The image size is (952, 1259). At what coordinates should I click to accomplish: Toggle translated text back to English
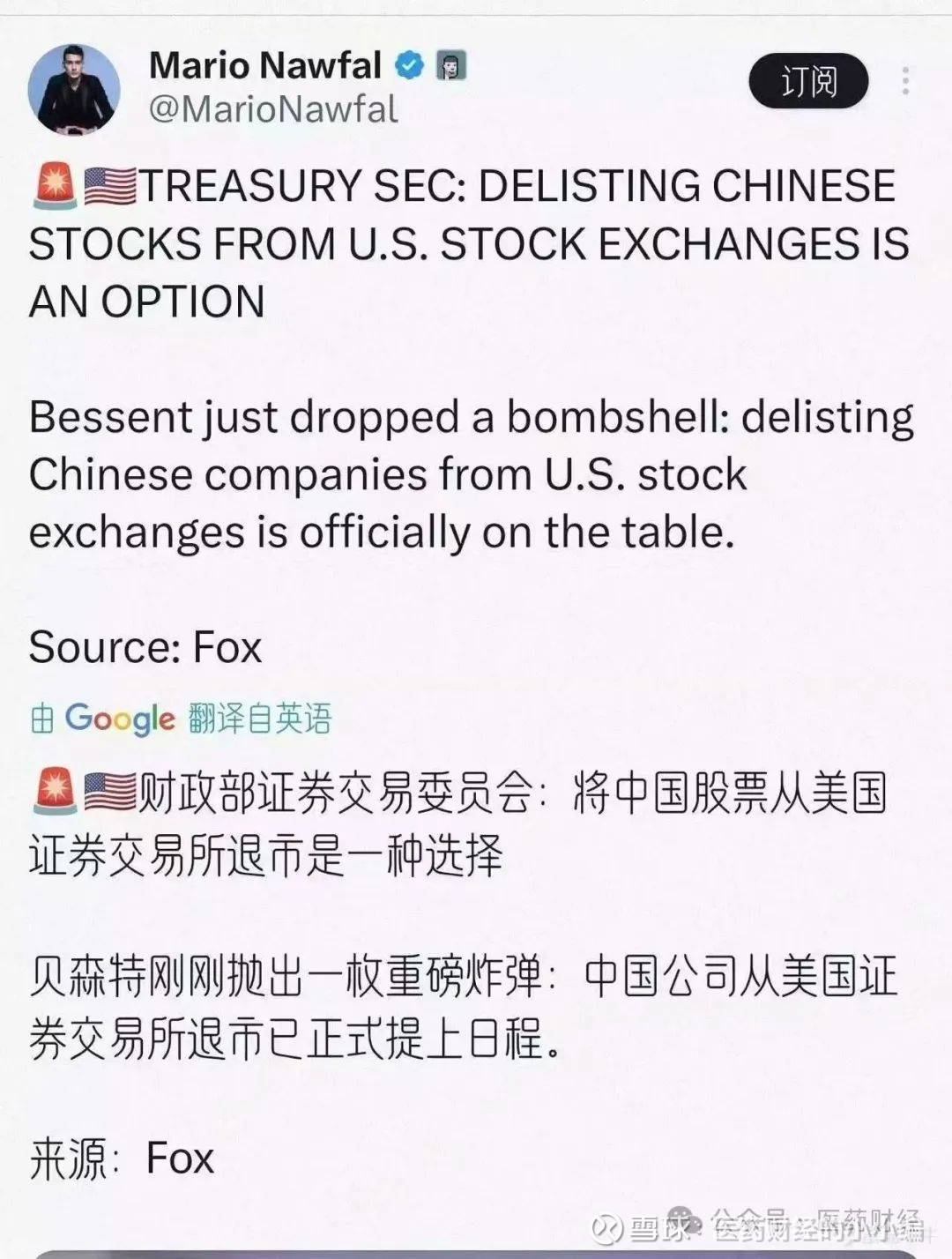[256, 721]
